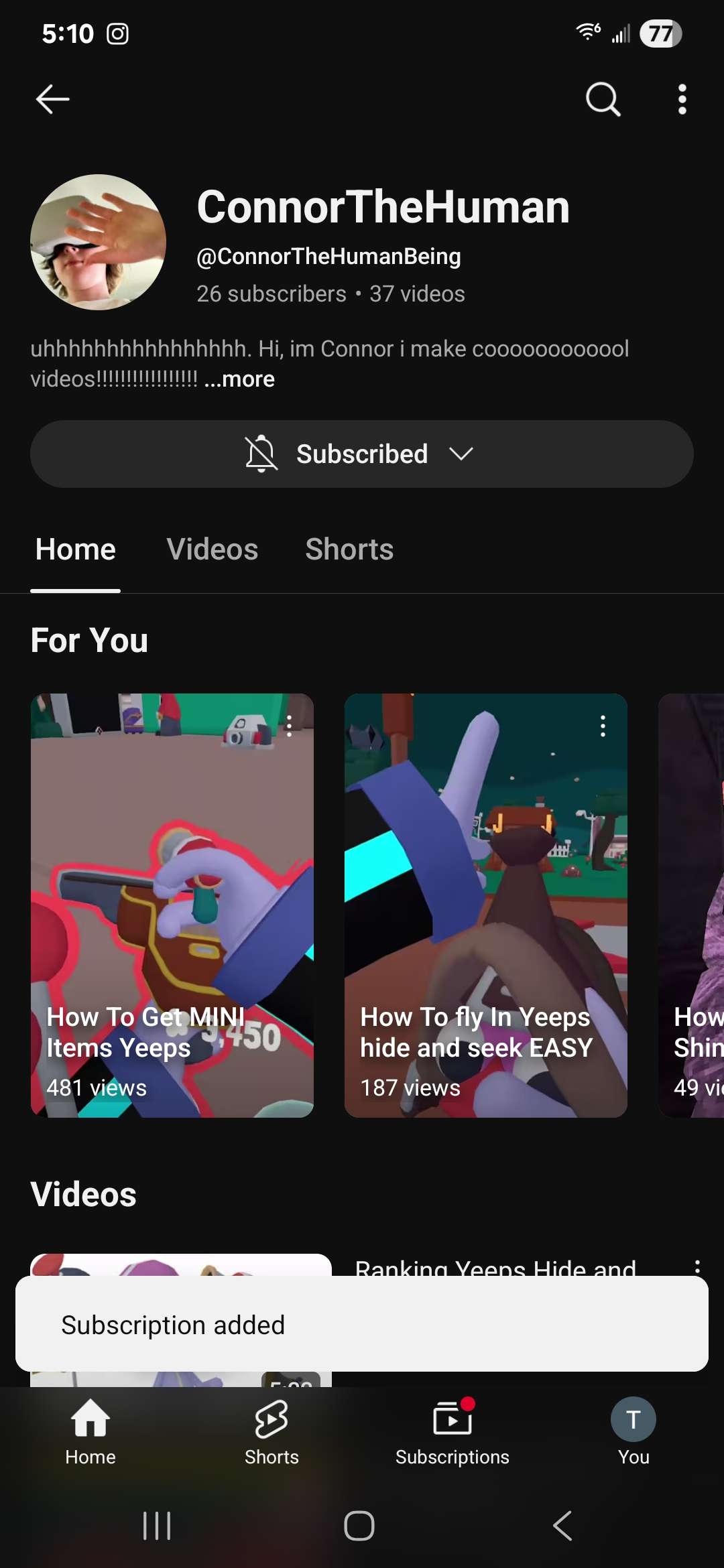Open recent apps from the navigation bar
The width and height of the screenshot is (724, 1568).
point(157,1526)
